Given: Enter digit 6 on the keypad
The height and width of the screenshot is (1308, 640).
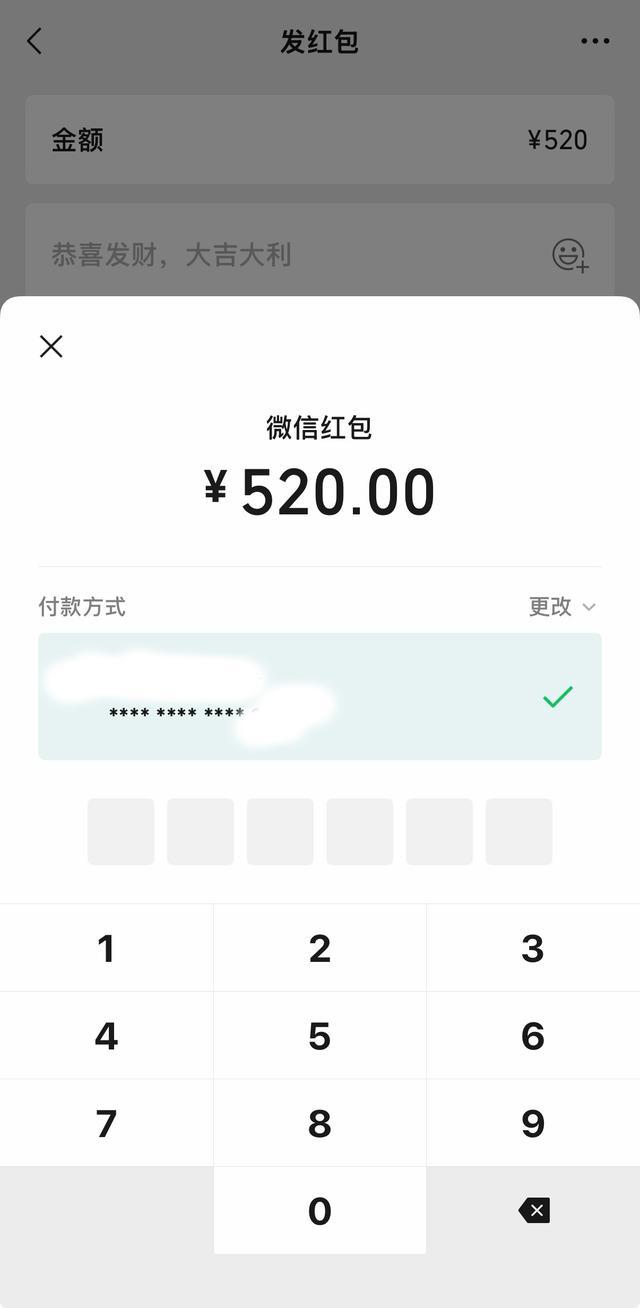Looking at the screenshot, I should pyautogui.click(x=533, y=1036).
